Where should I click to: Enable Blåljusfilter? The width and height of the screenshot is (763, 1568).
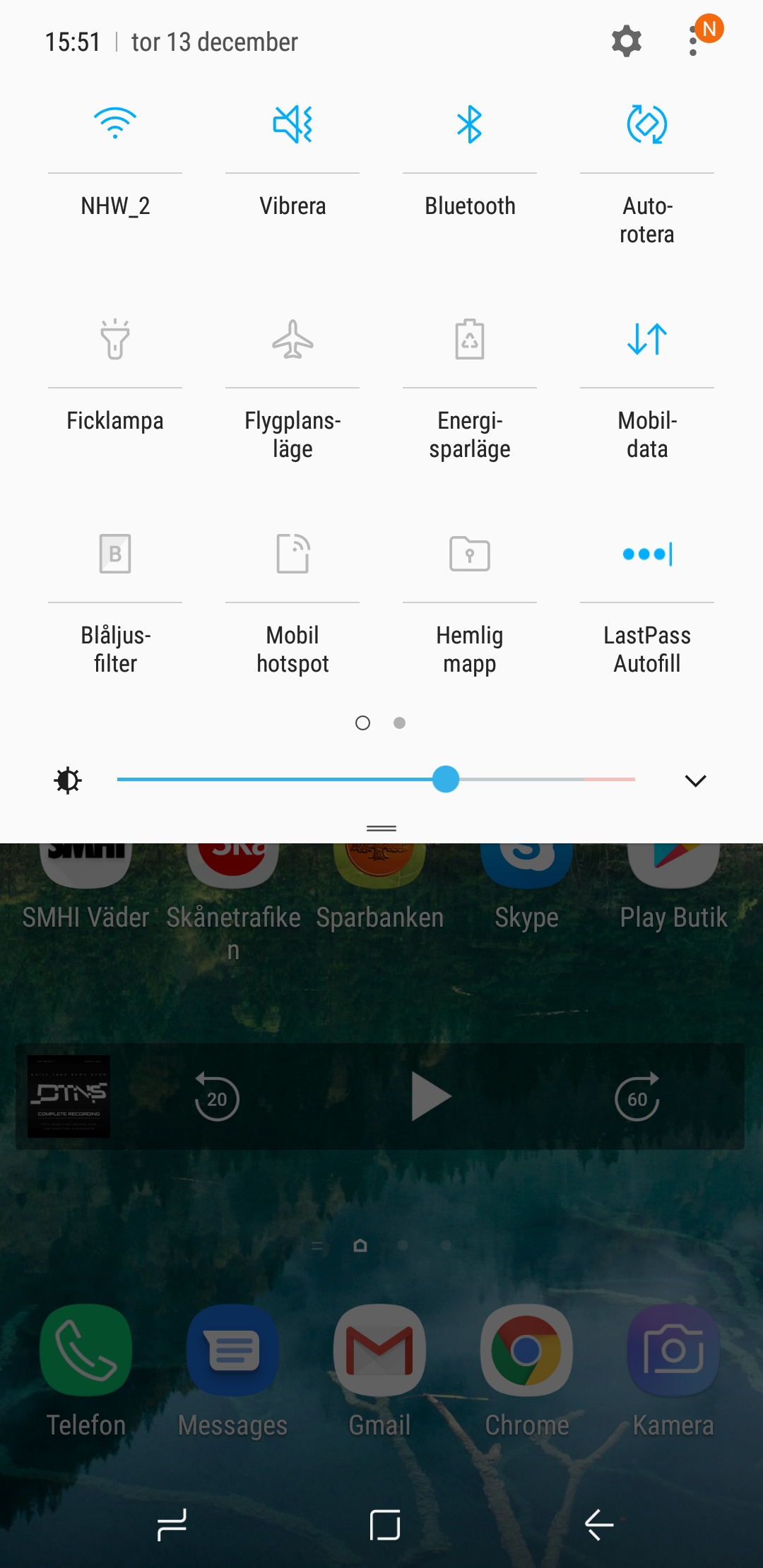coord(115,554)
